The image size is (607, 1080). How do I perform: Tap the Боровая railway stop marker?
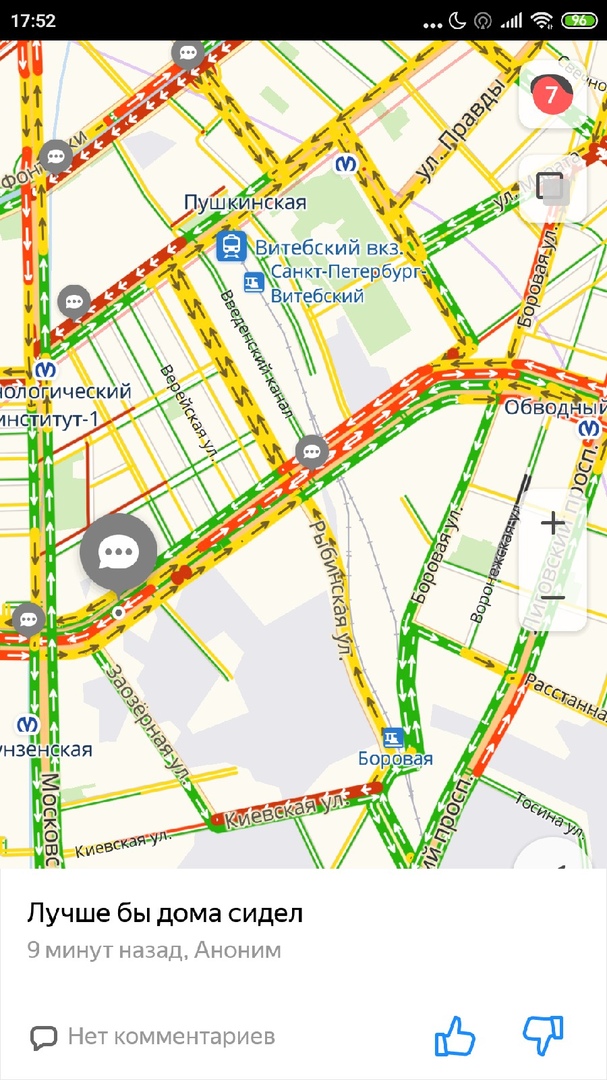coord(394,738)
